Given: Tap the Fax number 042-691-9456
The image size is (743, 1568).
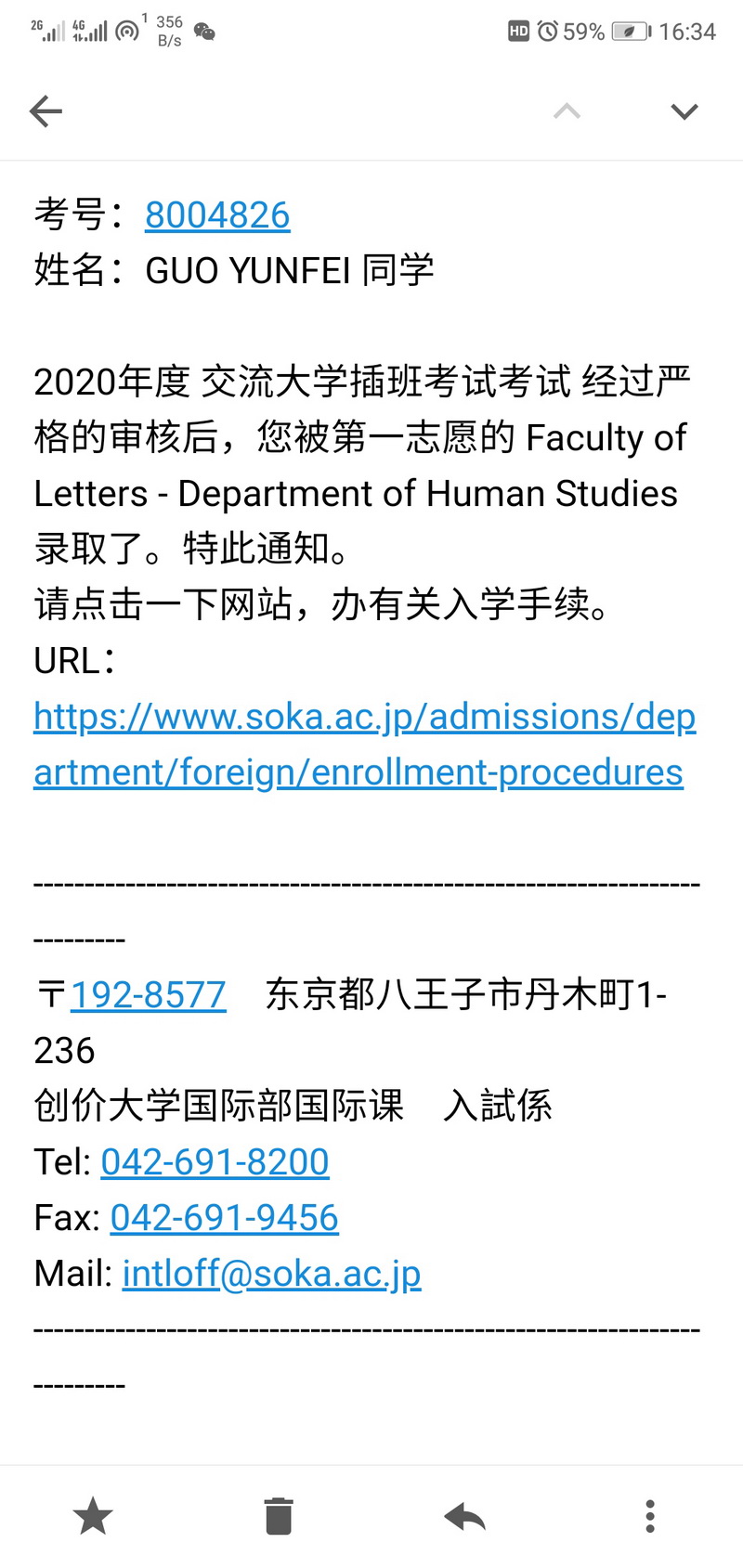Looking at the screenshot, I should (224, 1218).
